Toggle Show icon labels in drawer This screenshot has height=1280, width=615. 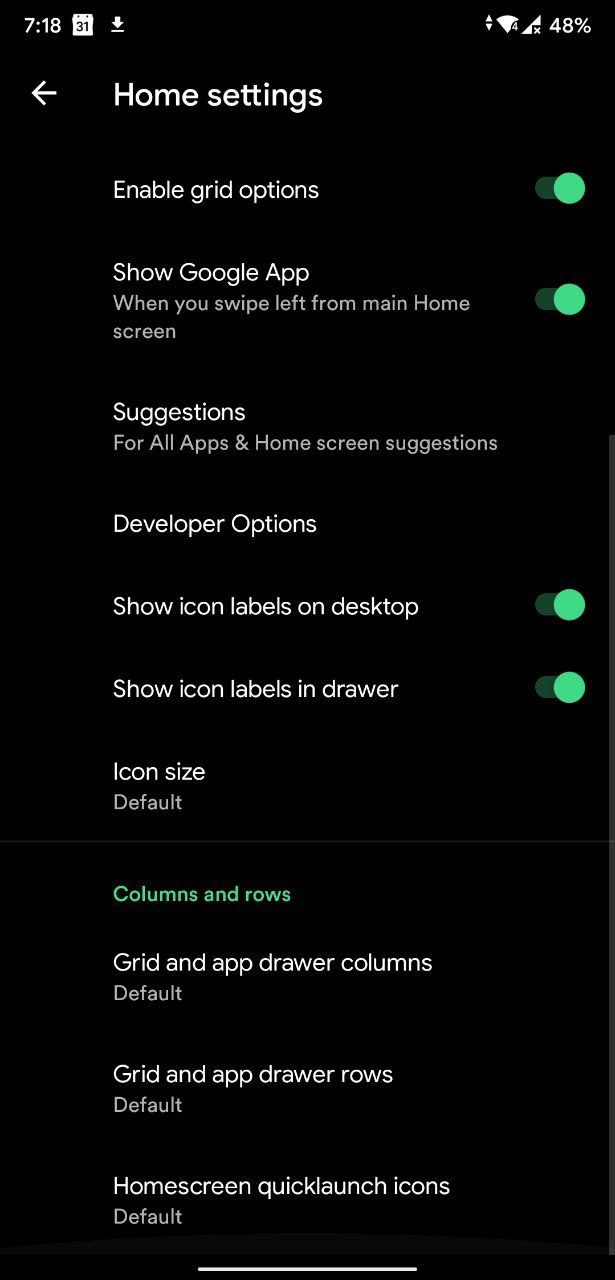tap(559, 688)
